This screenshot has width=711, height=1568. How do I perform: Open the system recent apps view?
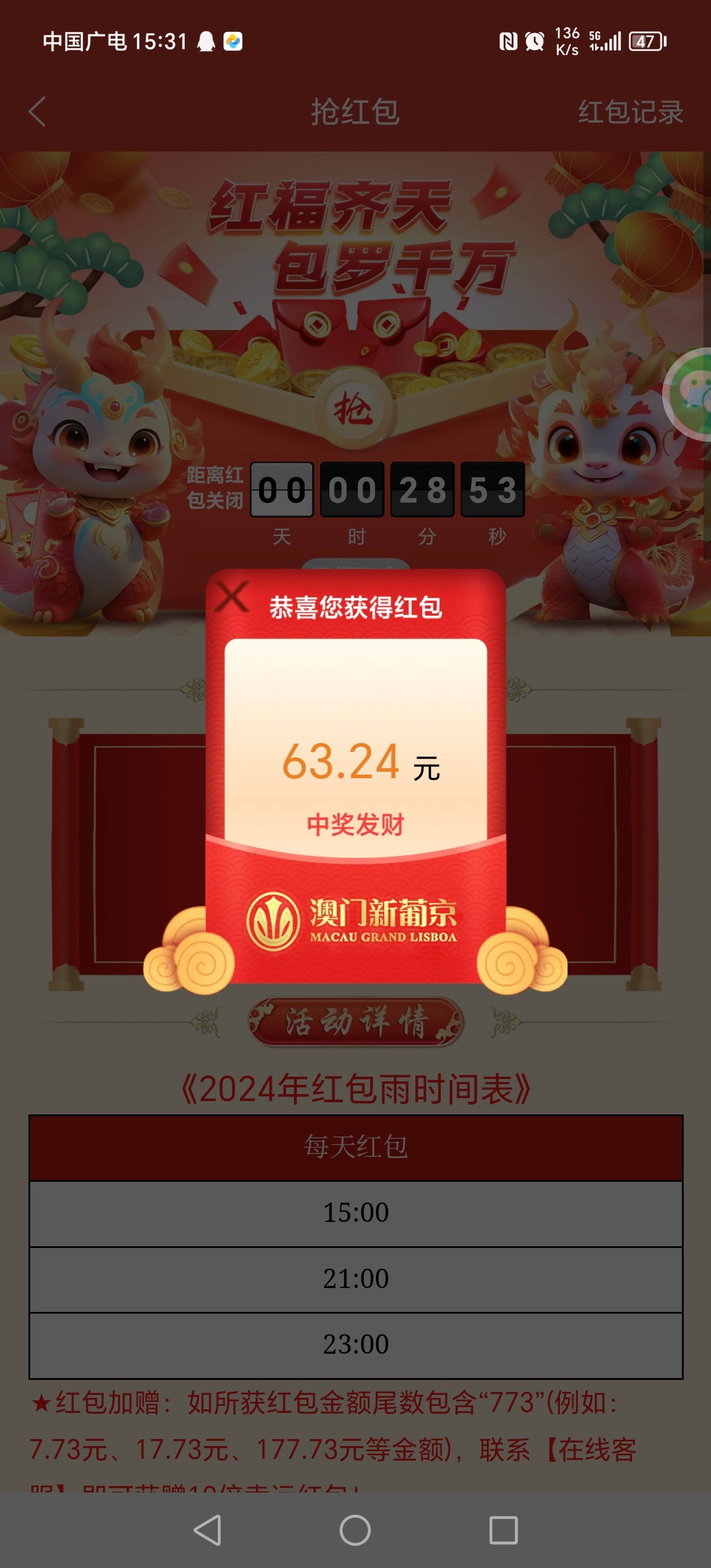(503, 1530)
